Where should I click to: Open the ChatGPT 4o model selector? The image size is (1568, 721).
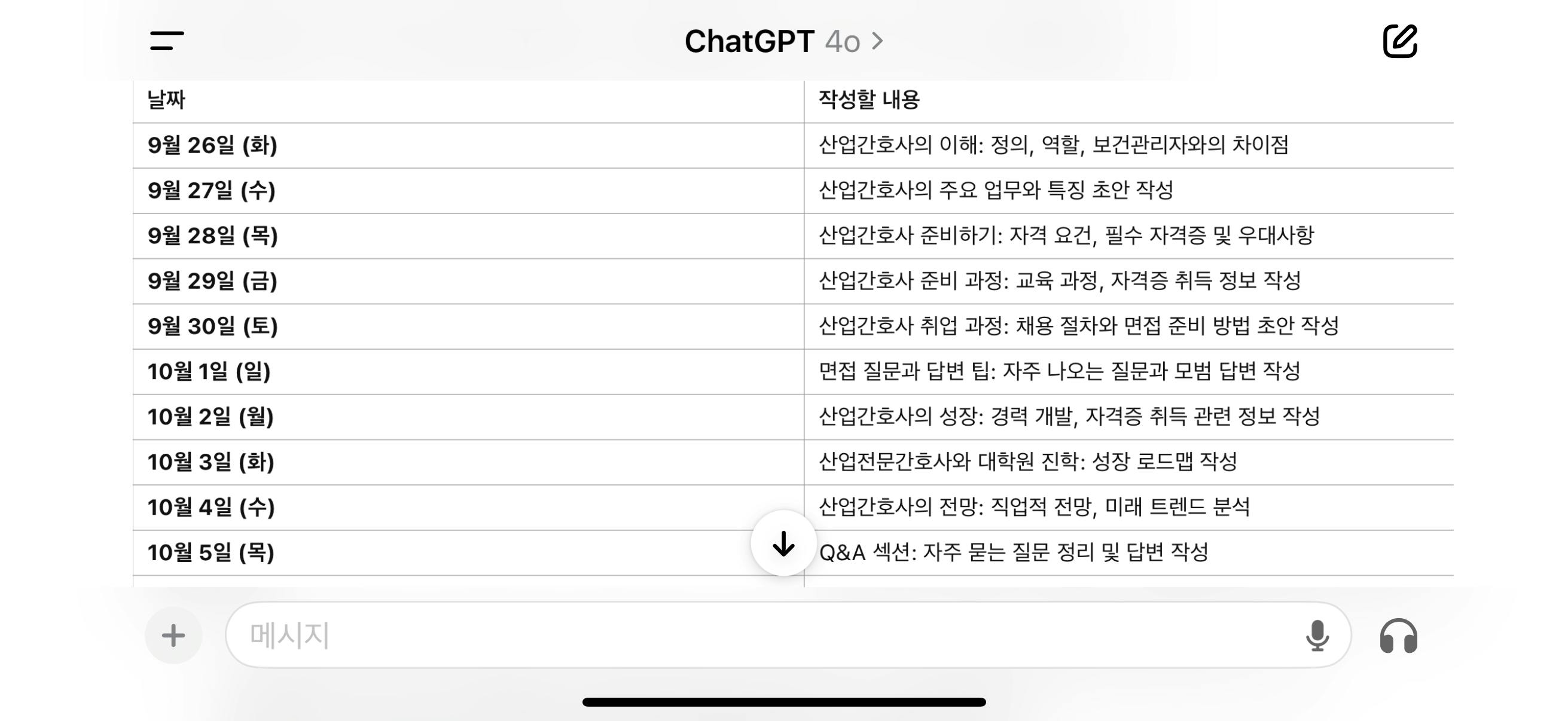[783, 41]
